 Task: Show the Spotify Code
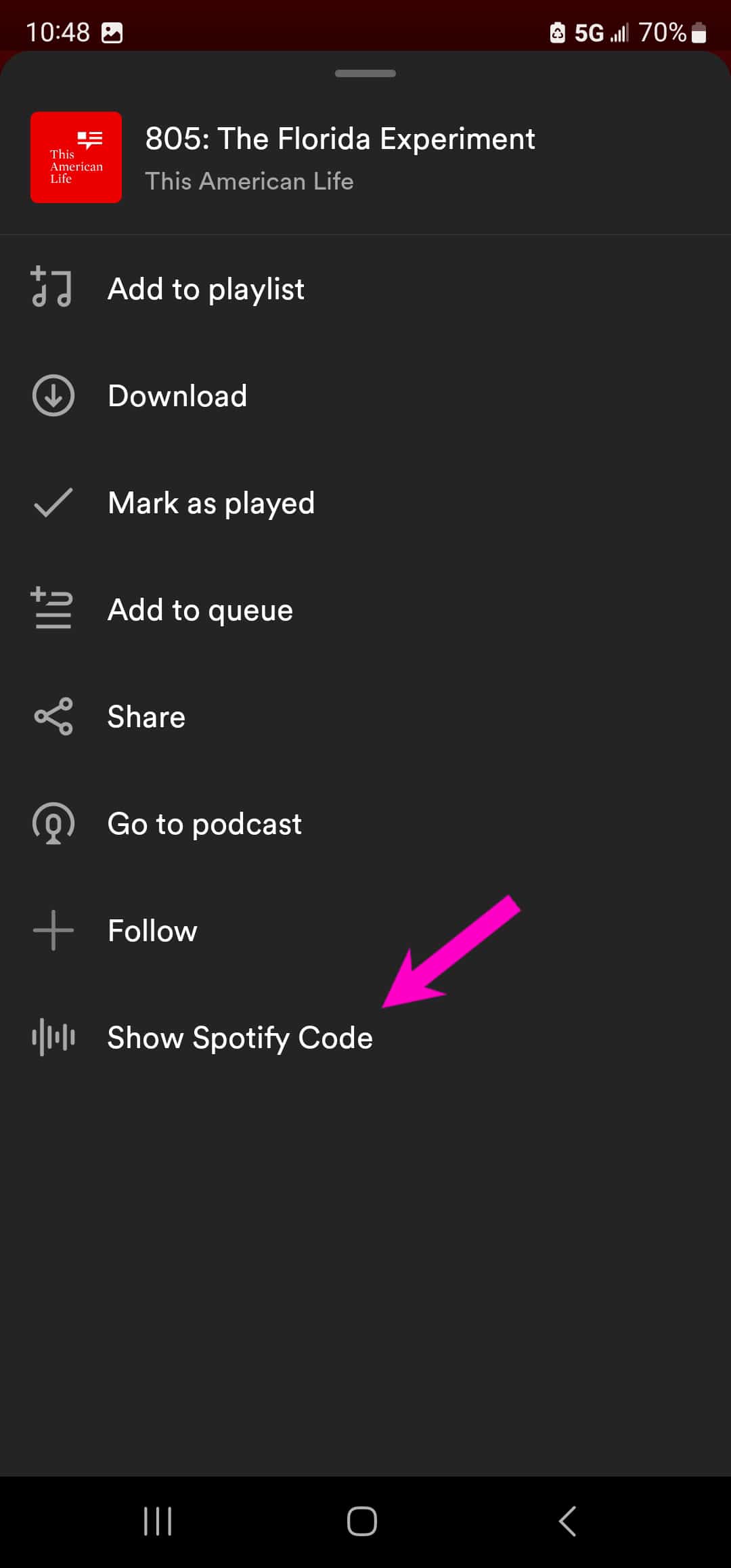pyautogui.click(x=365, y=1038)
